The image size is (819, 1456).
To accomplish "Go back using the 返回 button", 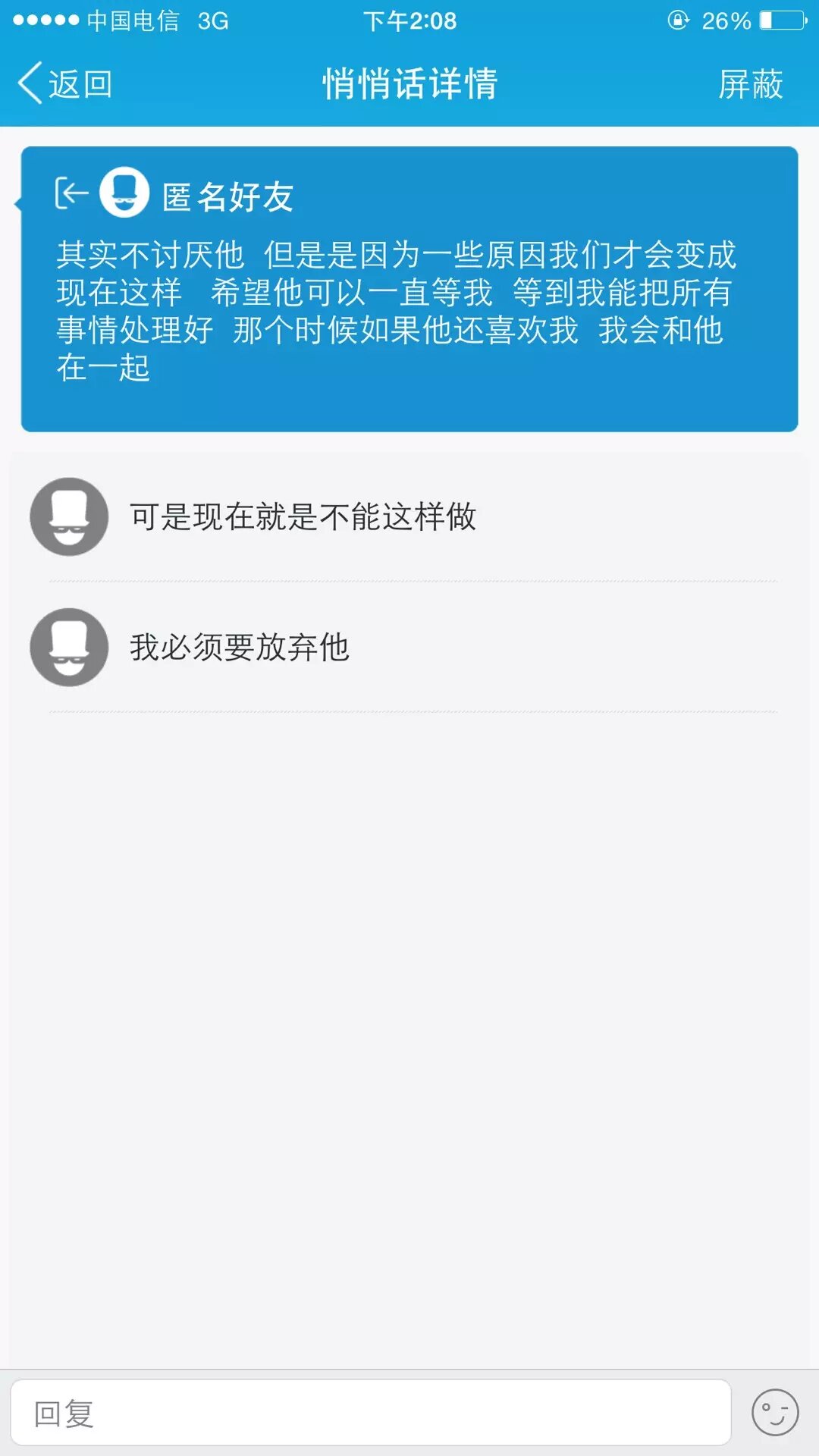I will 65,83.
